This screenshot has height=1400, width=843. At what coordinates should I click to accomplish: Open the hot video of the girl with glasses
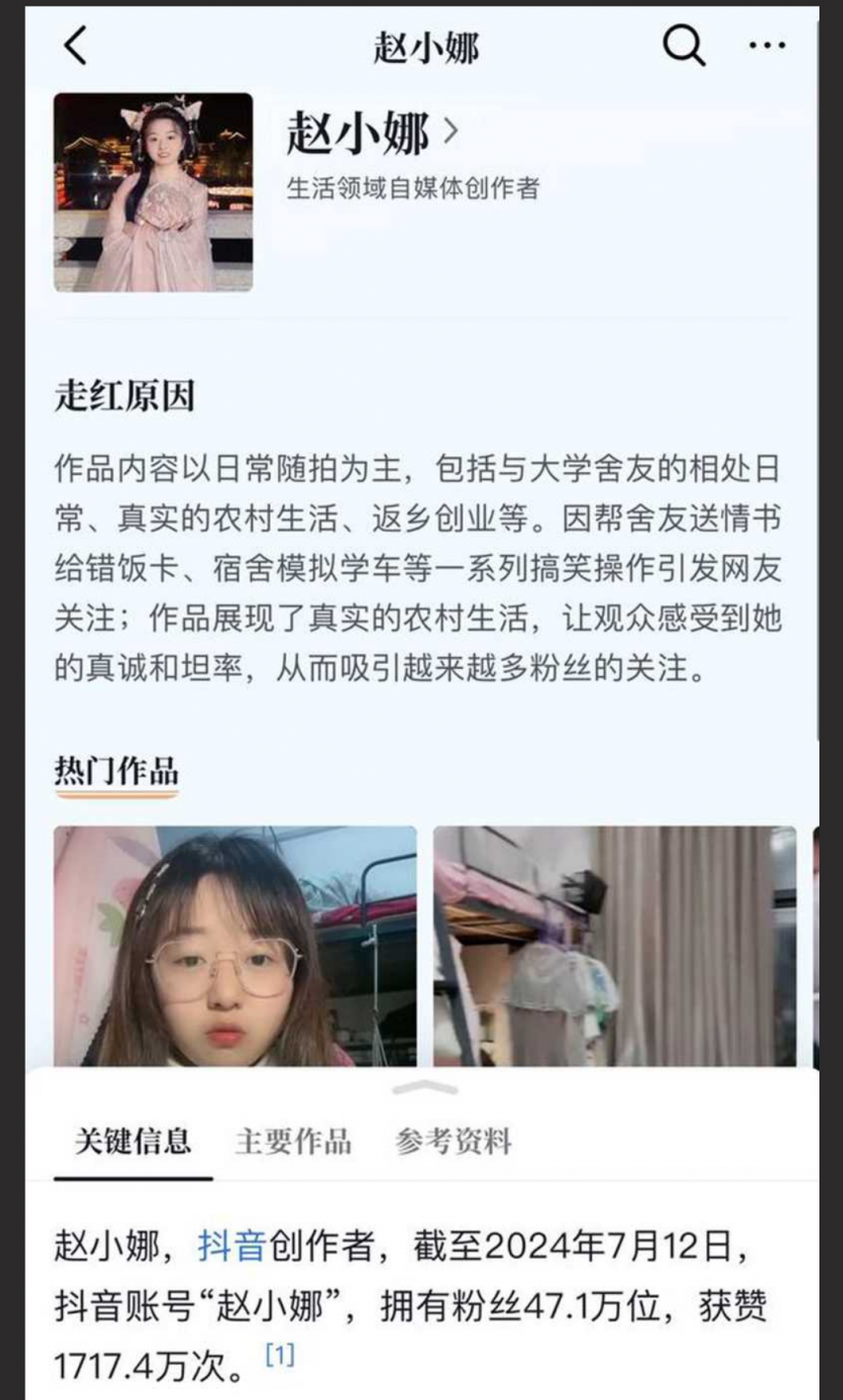[235, 945]
